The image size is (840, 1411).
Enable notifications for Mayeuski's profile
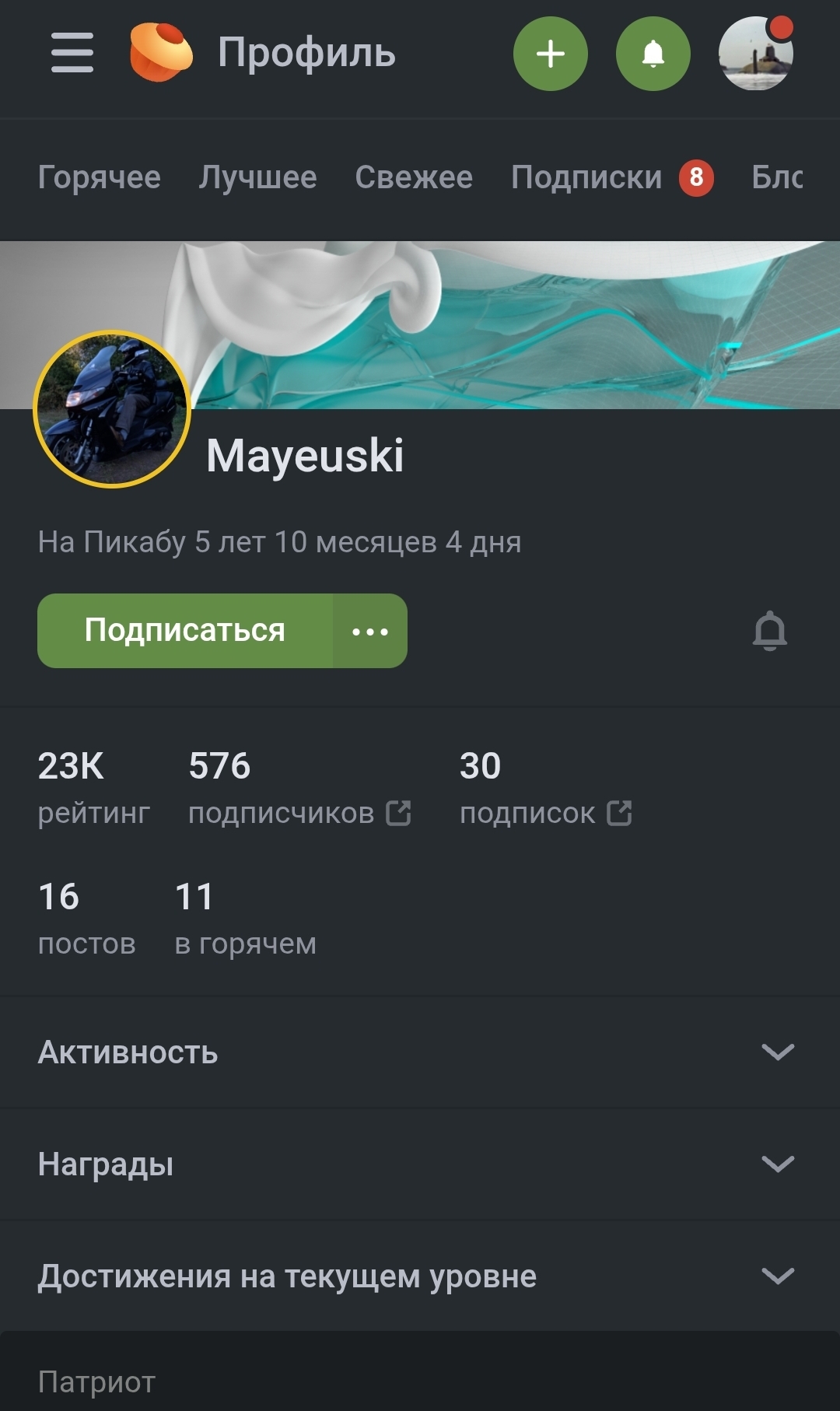(769, 631)
